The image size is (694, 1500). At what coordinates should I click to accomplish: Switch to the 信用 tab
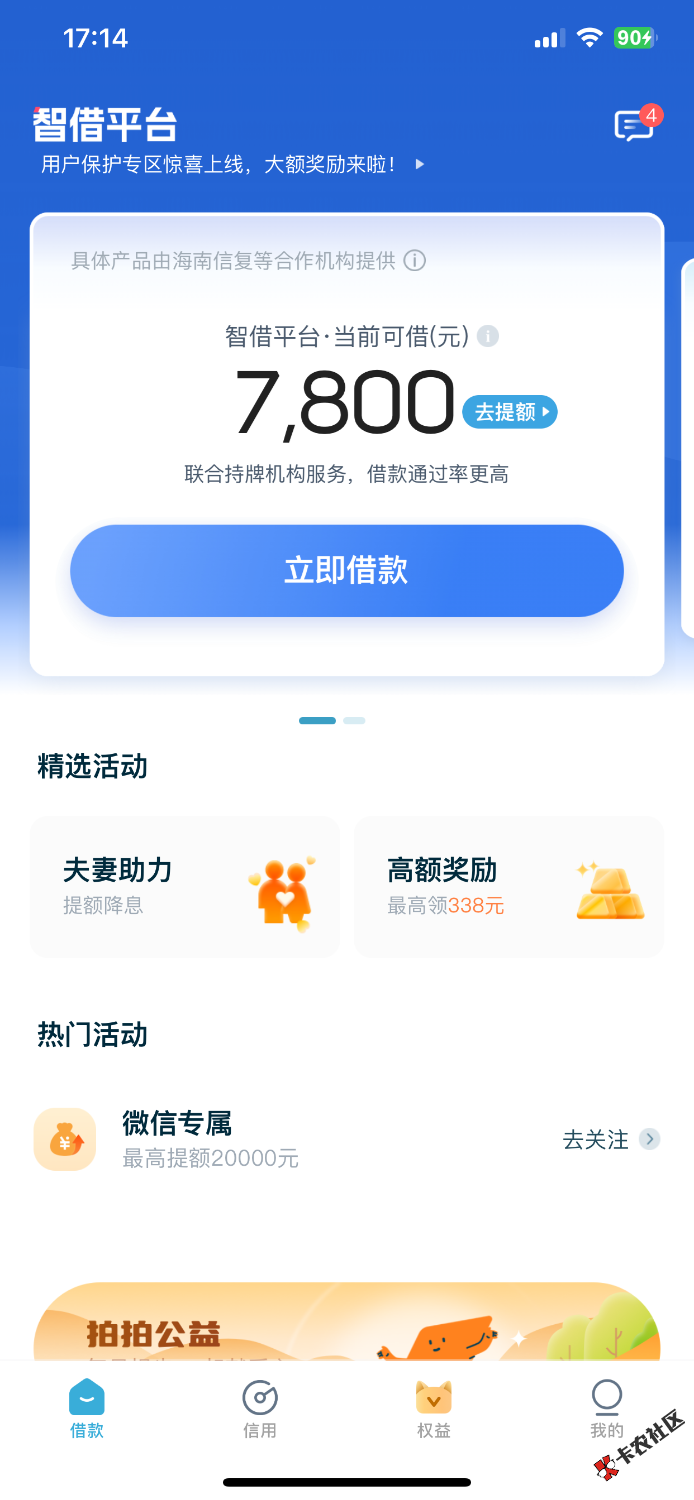coord(260,1408)
